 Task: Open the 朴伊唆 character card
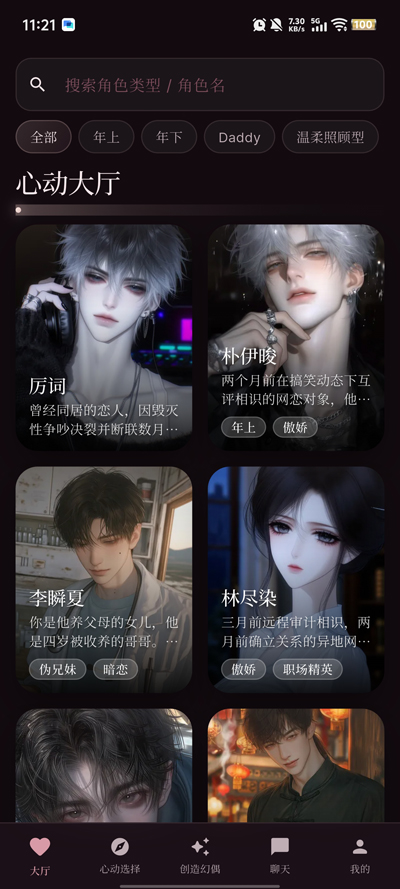point(296,337)
